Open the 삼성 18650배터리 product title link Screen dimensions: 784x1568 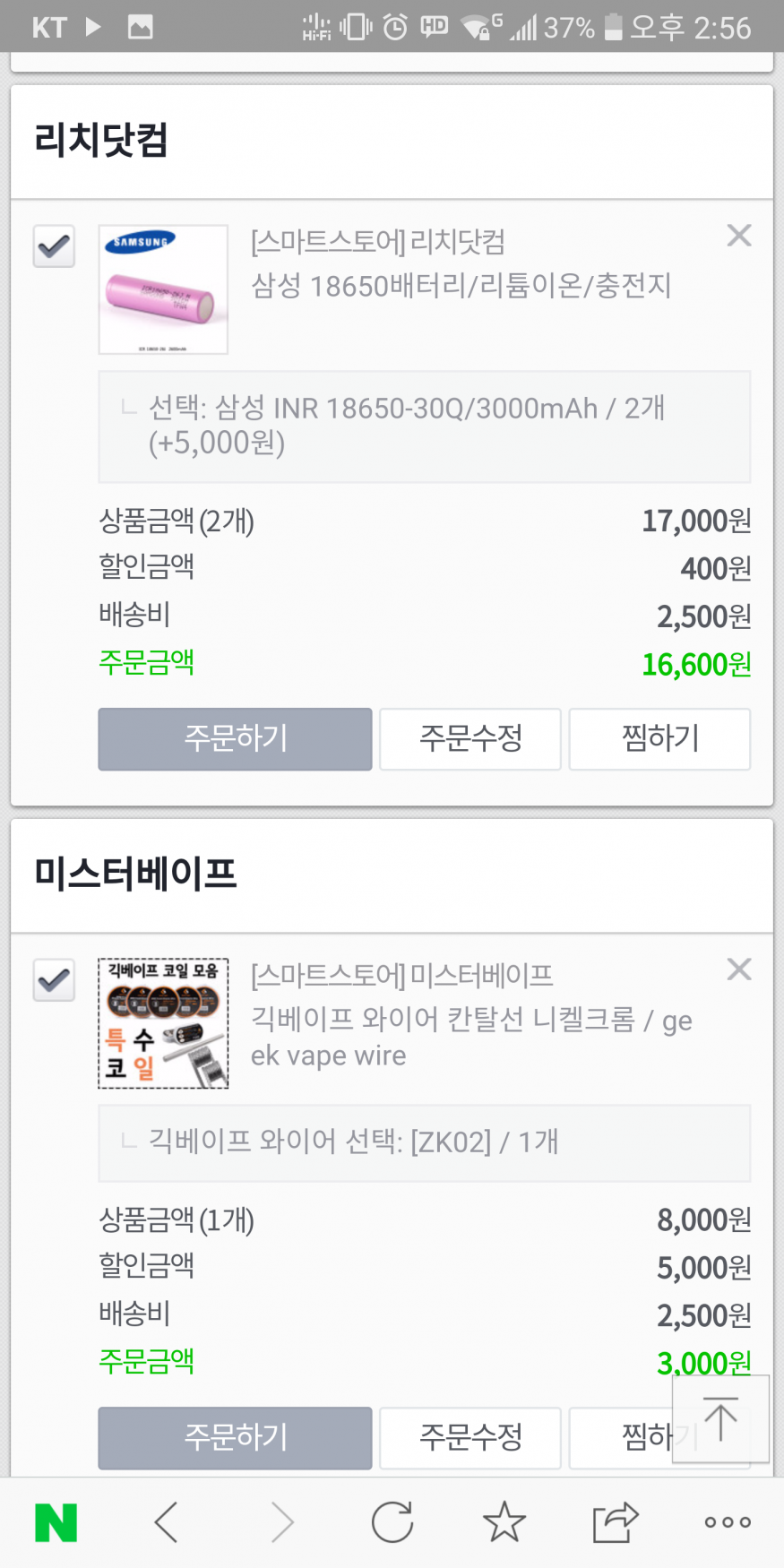click(461, 286)
